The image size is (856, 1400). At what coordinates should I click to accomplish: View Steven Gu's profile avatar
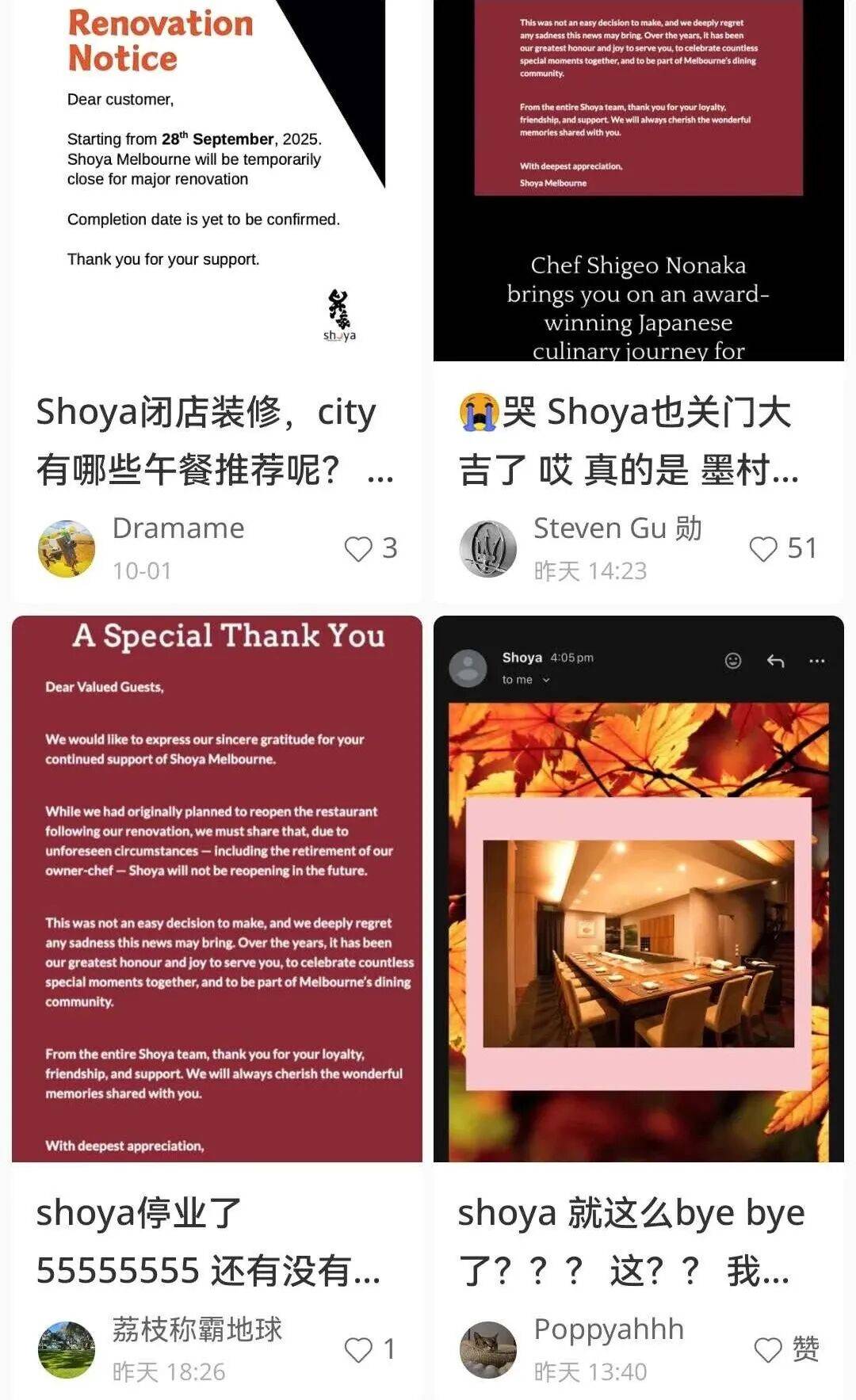[487, 548]
